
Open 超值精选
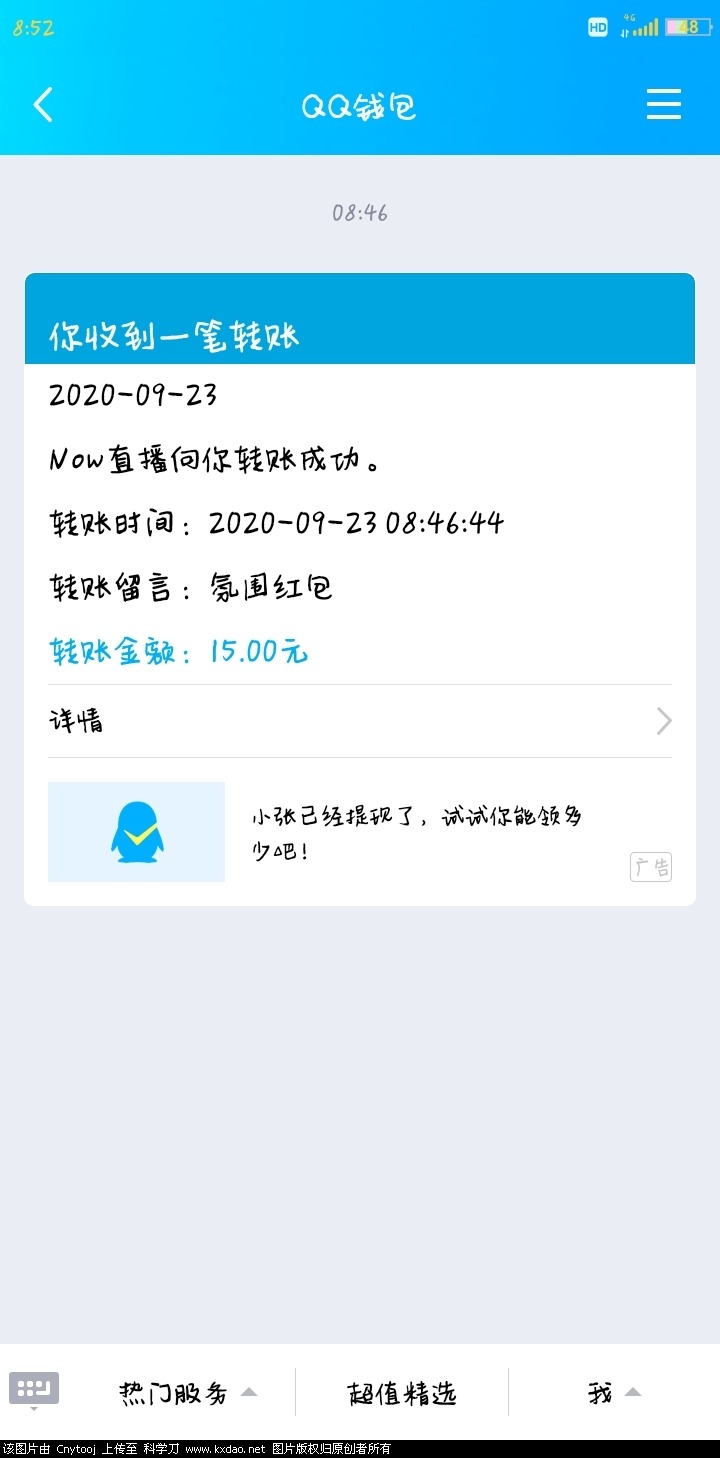402,1392
